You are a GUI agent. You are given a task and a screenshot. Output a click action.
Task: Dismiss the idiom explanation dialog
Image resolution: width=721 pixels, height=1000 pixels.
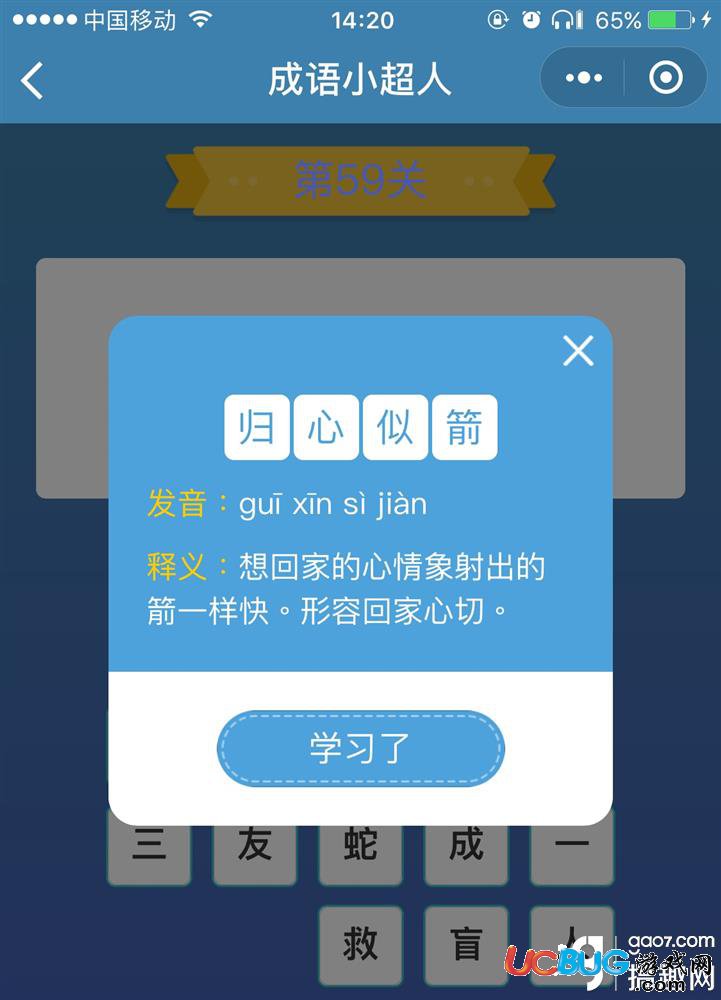[x=578, y=351]
